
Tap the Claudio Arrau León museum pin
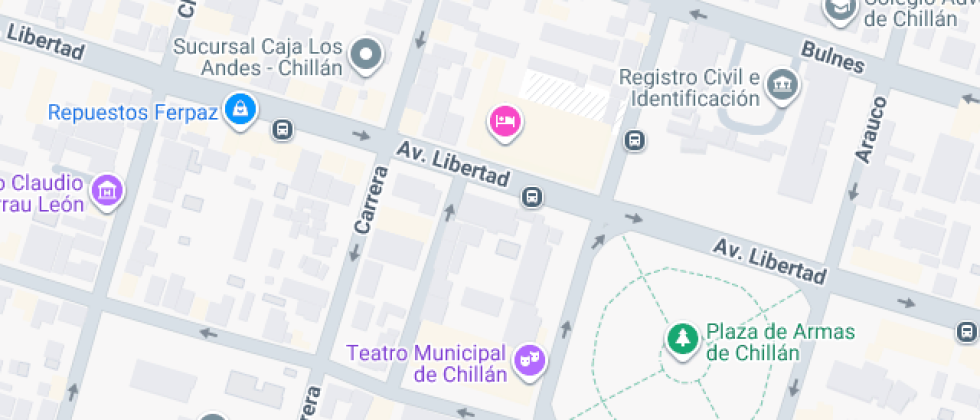point(107,190)
